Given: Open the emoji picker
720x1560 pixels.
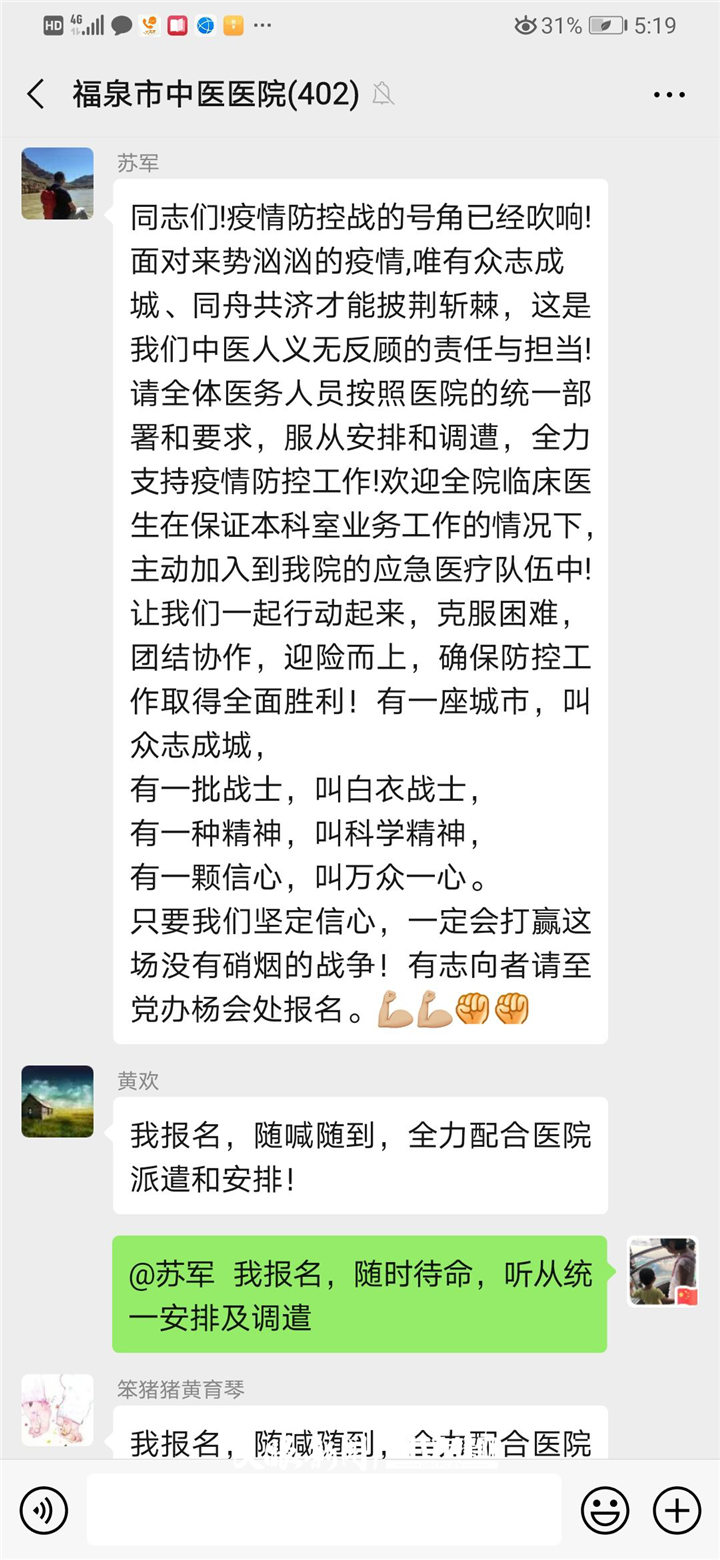Looking at the screenshot, I should coord(605,1510).
